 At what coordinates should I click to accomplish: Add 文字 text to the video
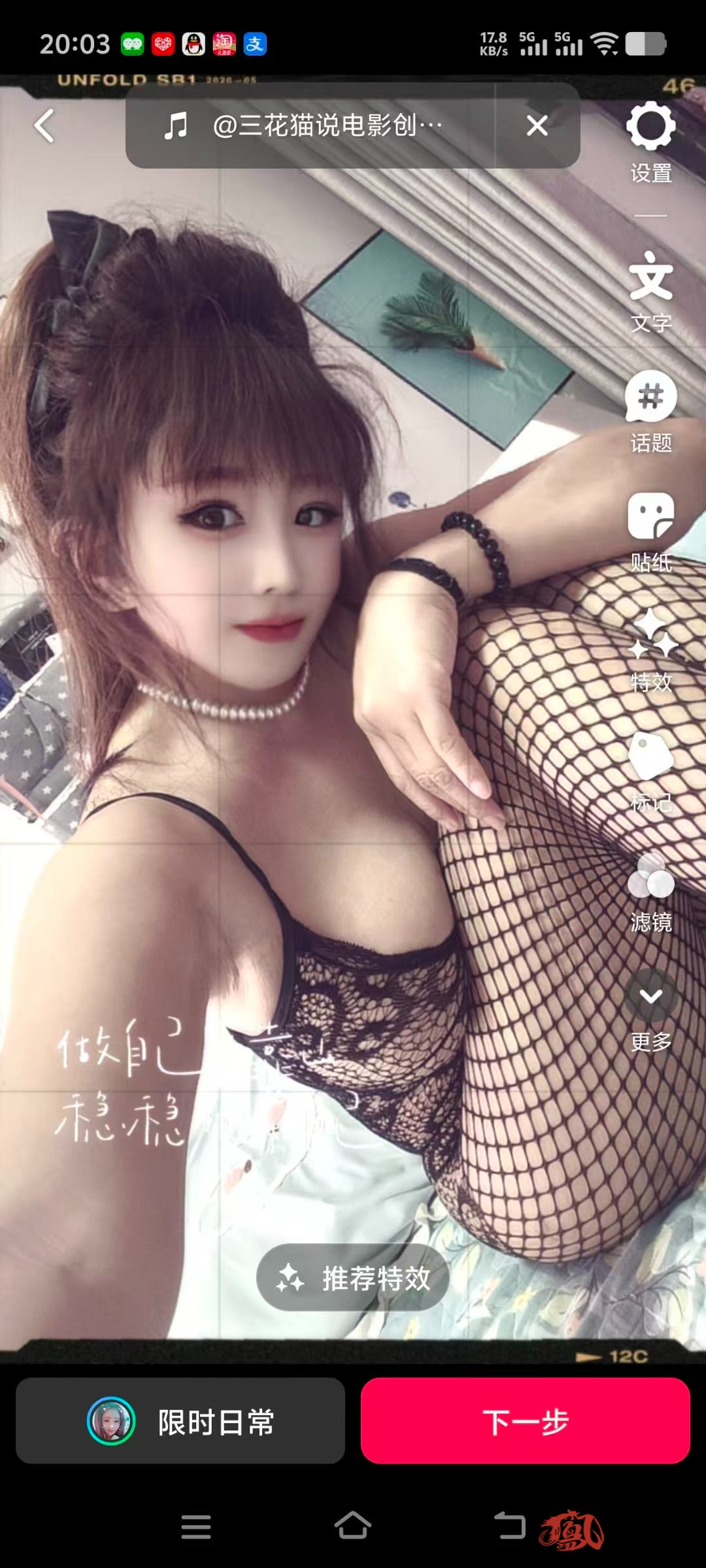click(x=650, y=292)
